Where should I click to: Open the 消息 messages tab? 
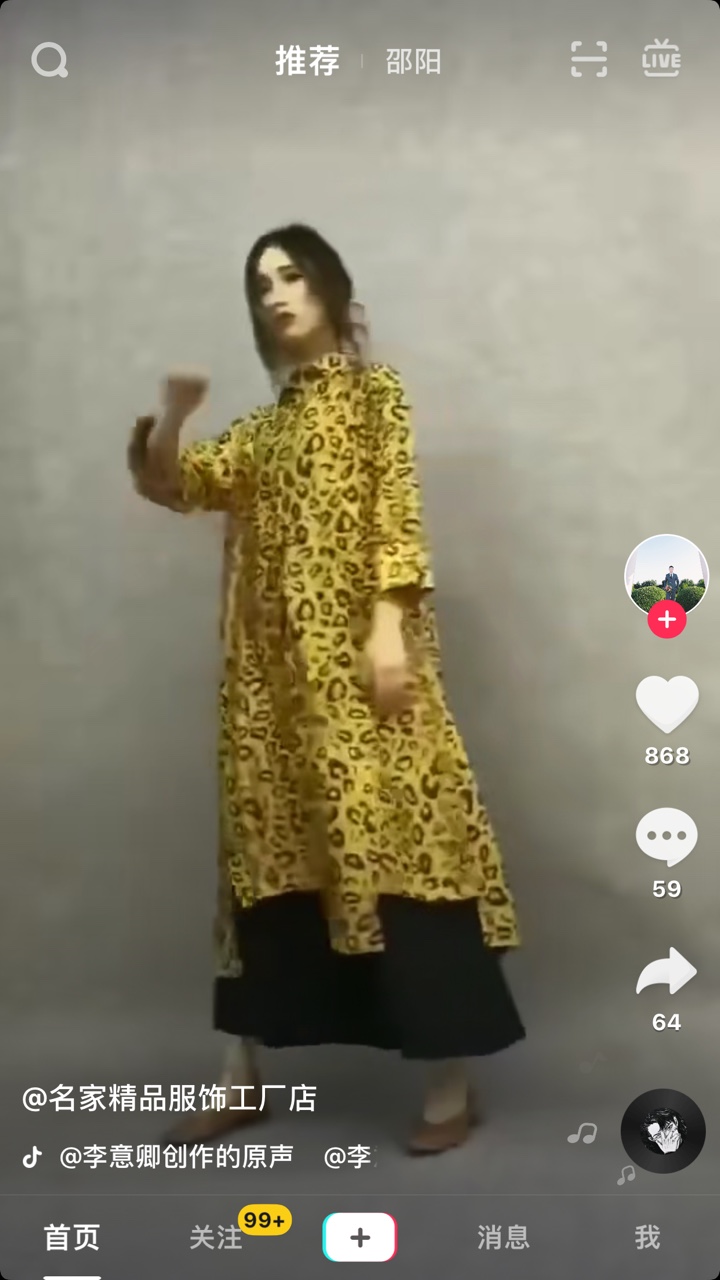pyautogui.click(x=503, y=1238)
